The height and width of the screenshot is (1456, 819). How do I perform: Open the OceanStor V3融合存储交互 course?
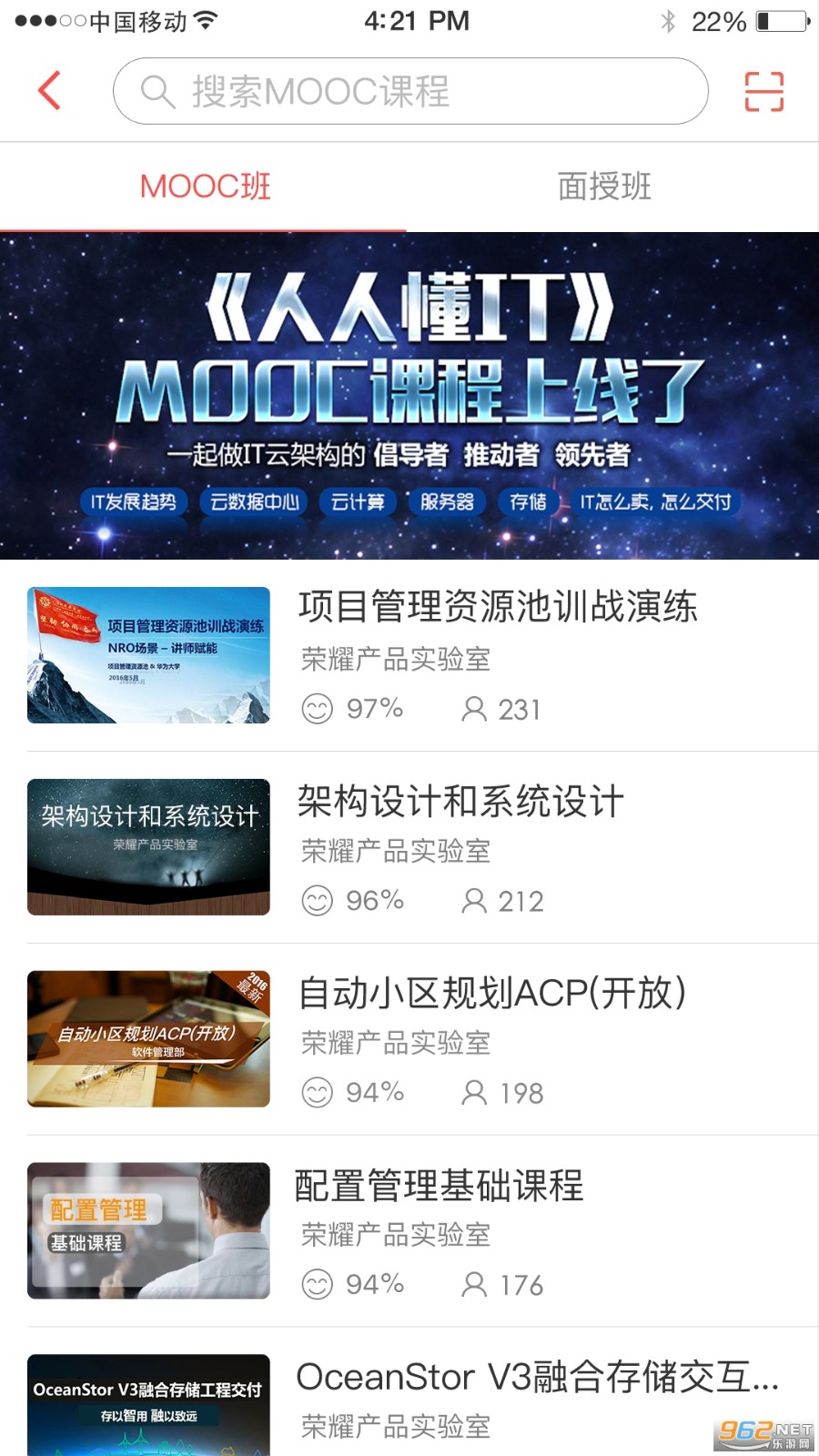(537, 1379)
